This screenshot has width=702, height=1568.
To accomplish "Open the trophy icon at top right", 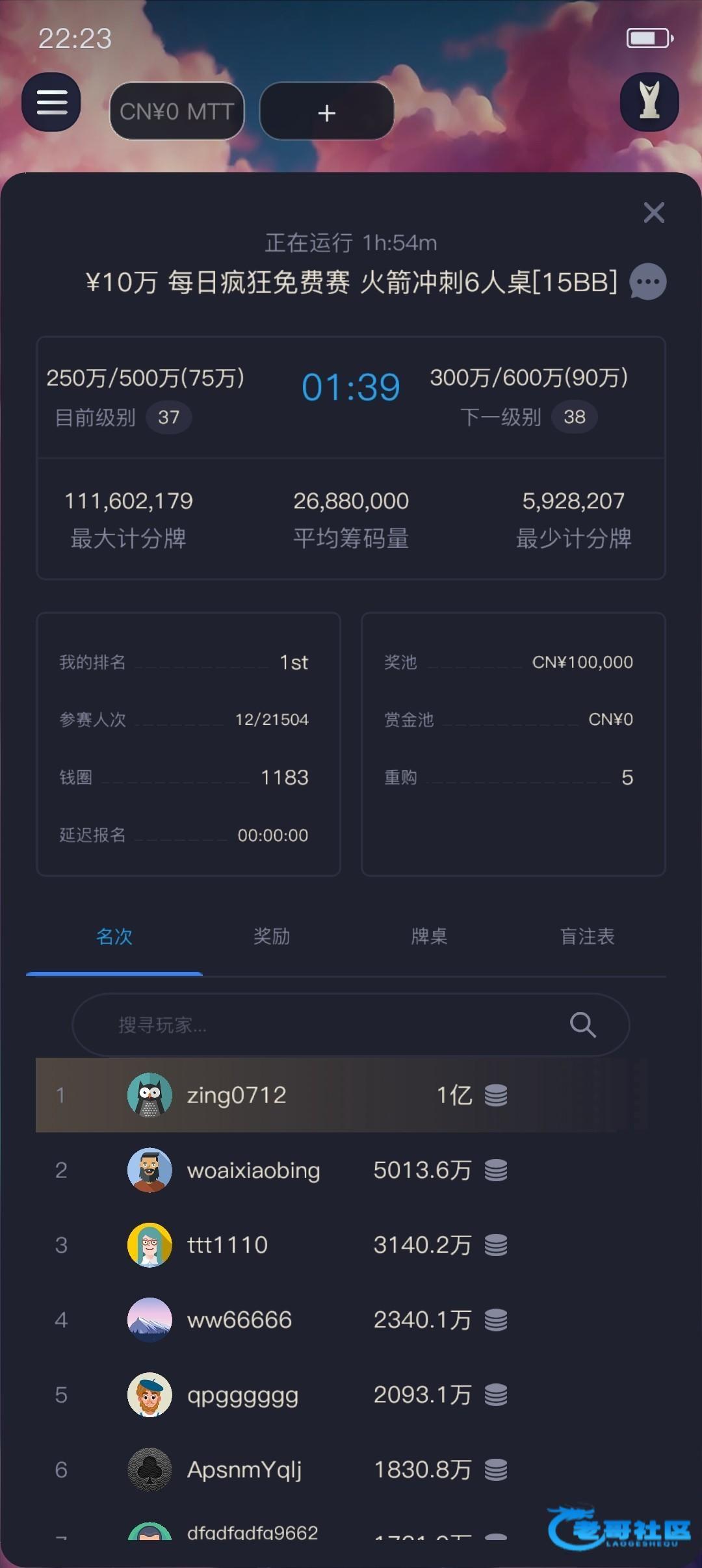I will (x=649, y=102).
